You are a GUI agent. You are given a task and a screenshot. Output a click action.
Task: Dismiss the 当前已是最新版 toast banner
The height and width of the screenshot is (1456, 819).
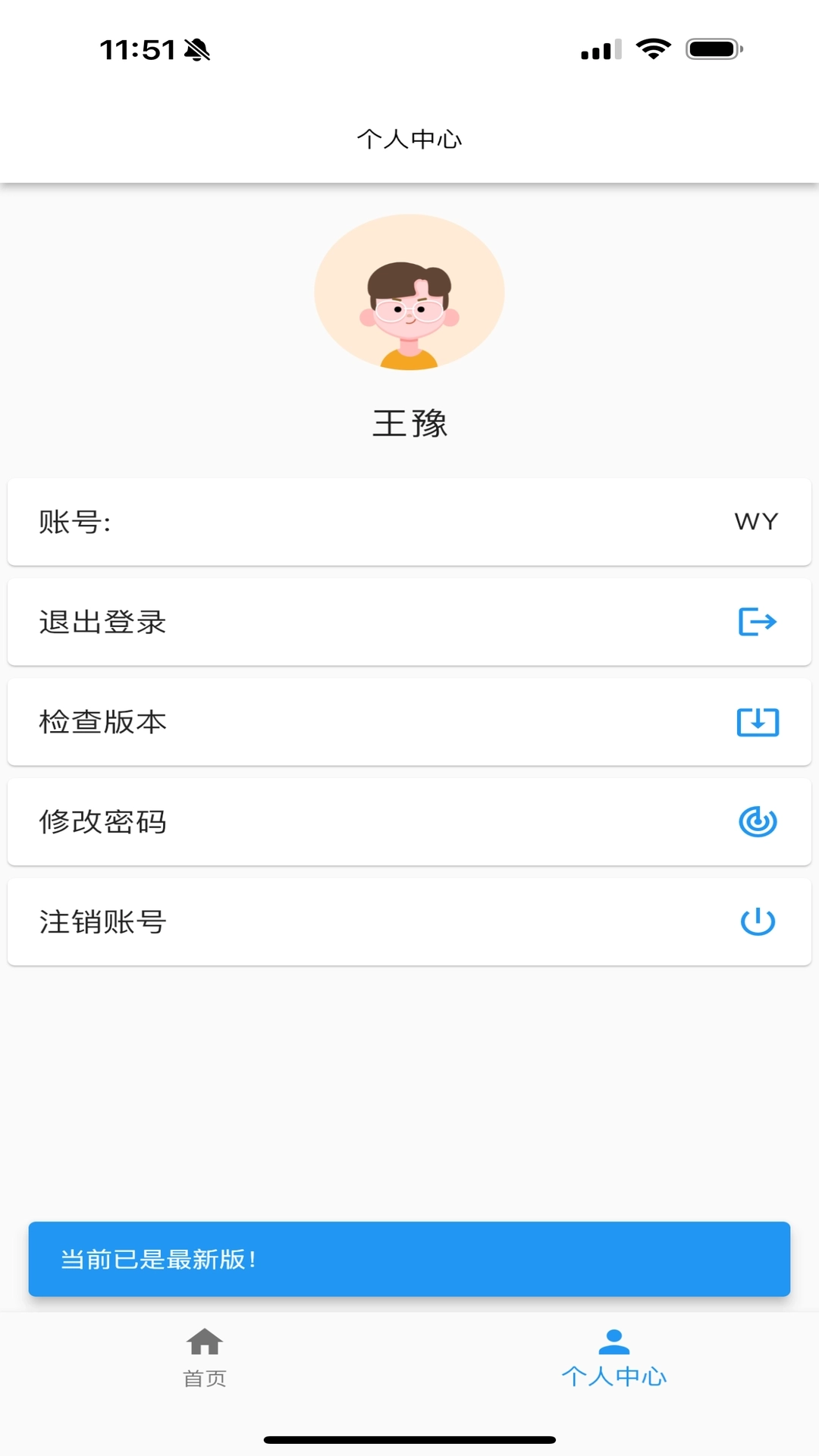[409, 1259]
